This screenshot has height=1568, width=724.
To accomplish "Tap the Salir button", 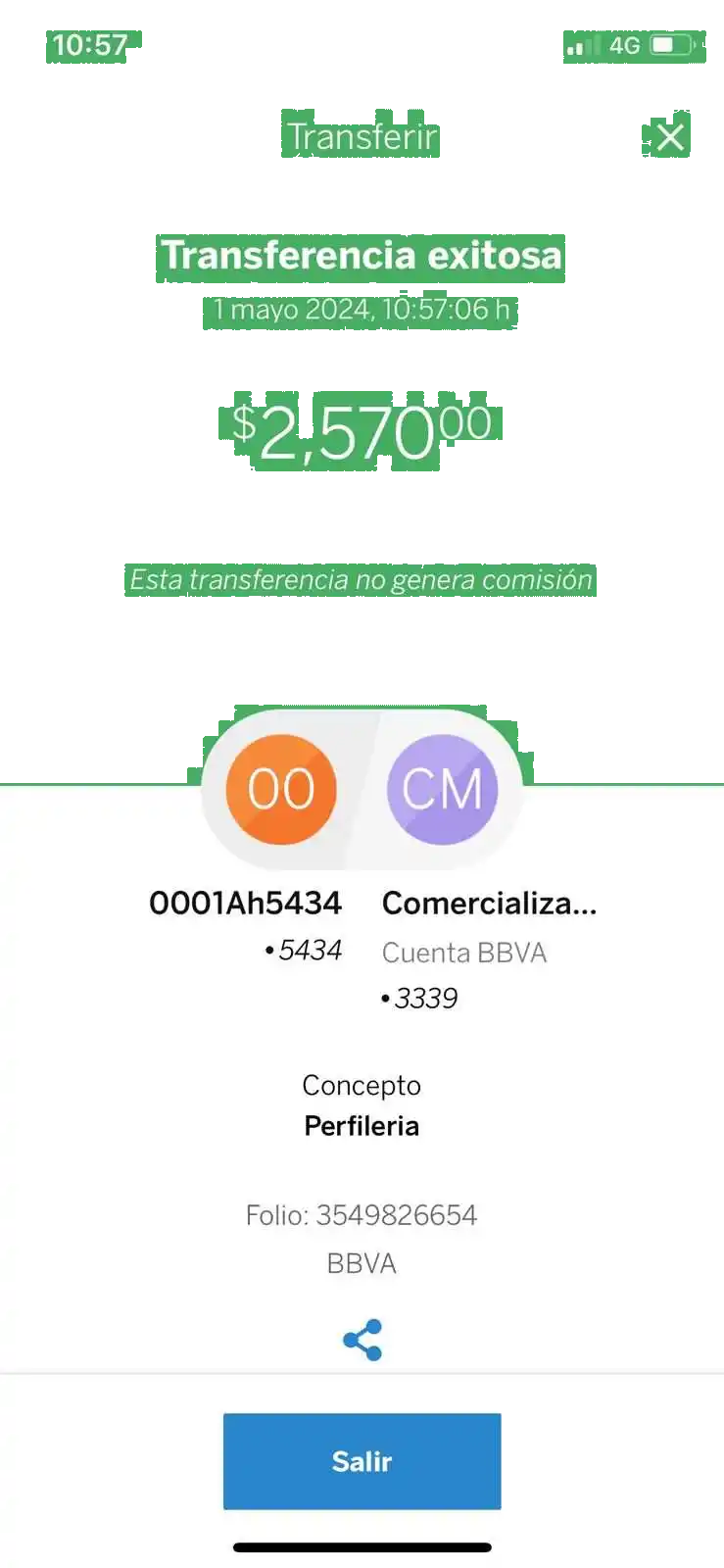I will coord(362,1460).
